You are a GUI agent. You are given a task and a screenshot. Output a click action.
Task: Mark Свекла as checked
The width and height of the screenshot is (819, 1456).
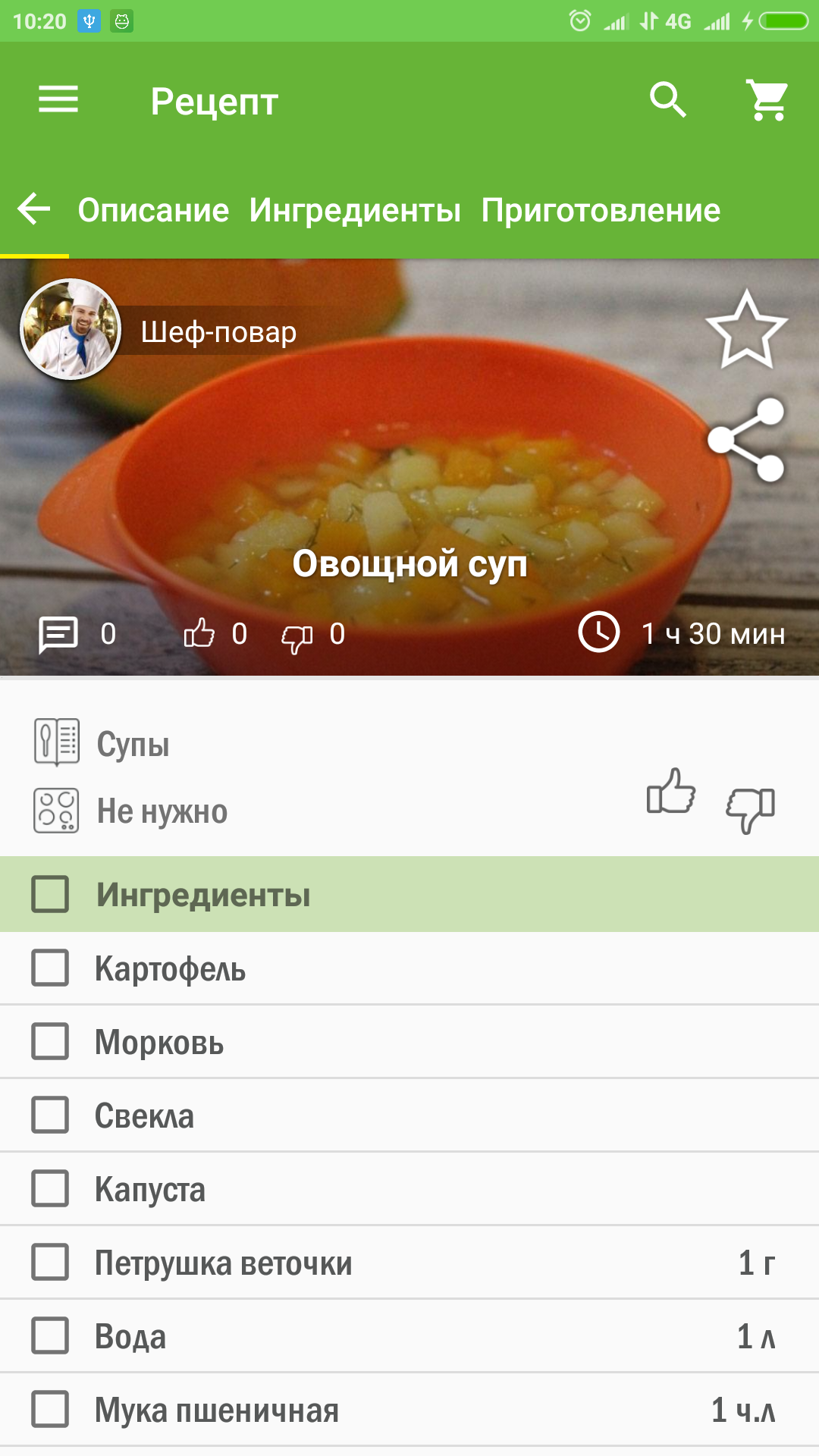(50, 1115)
